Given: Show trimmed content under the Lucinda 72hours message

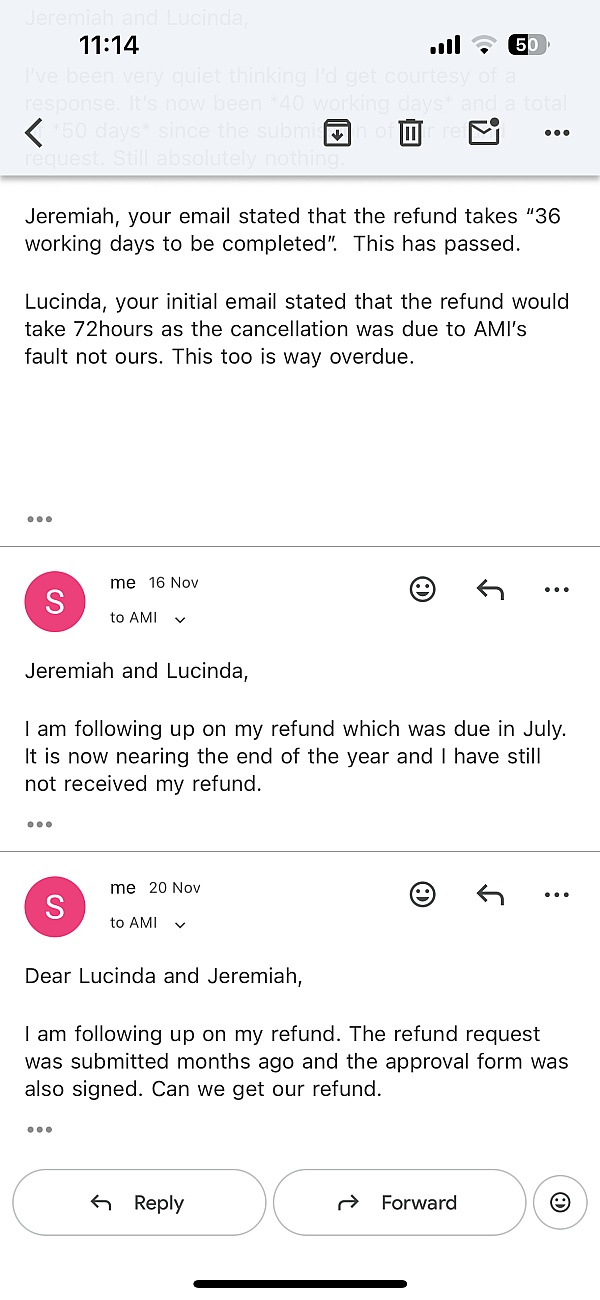Looking at the screenshot, I should 40,519.
